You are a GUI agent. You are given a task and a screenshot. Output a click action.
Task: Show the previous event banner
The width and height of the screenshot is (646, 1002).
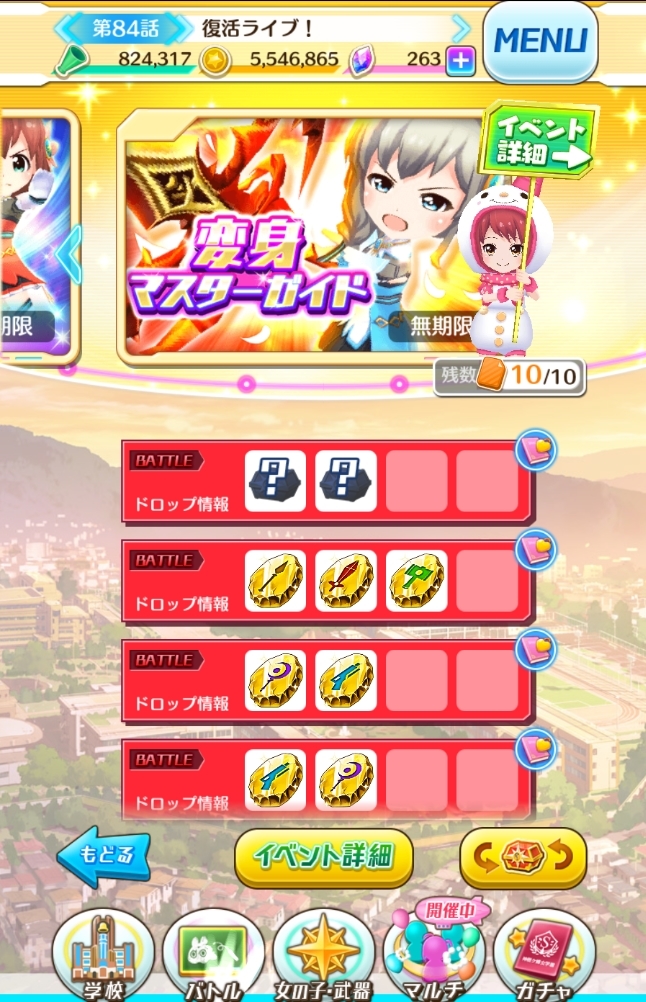pos(67,257)
